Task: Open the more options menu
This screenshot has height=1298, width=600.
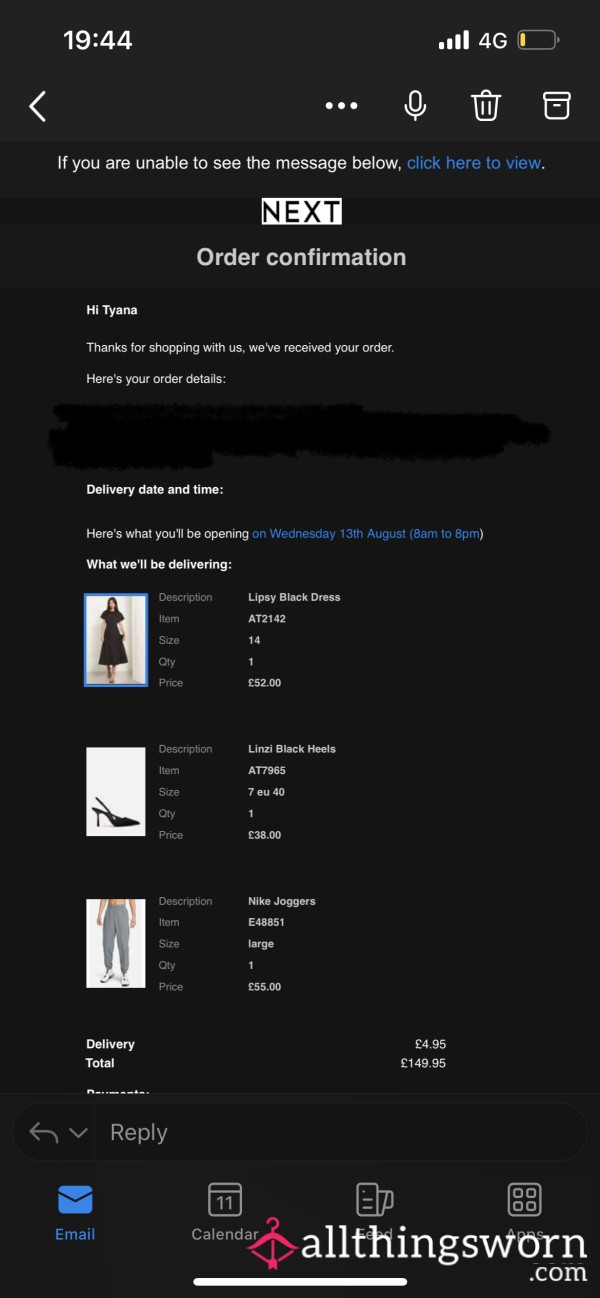Action: pos(341,106)
